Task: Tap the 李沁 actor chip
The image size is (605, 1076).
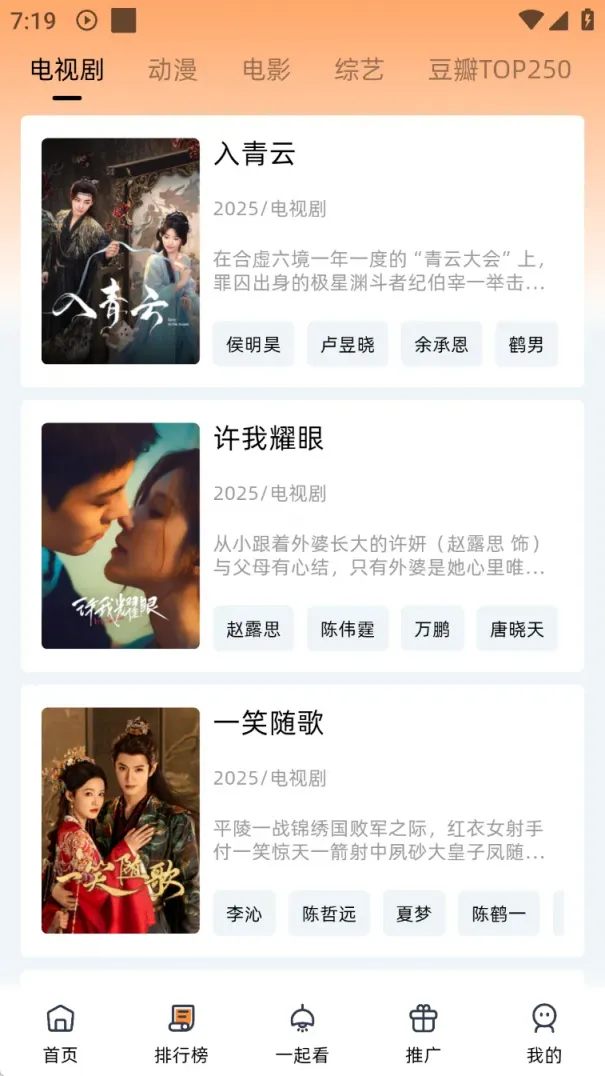Action: tap(243, 914)
